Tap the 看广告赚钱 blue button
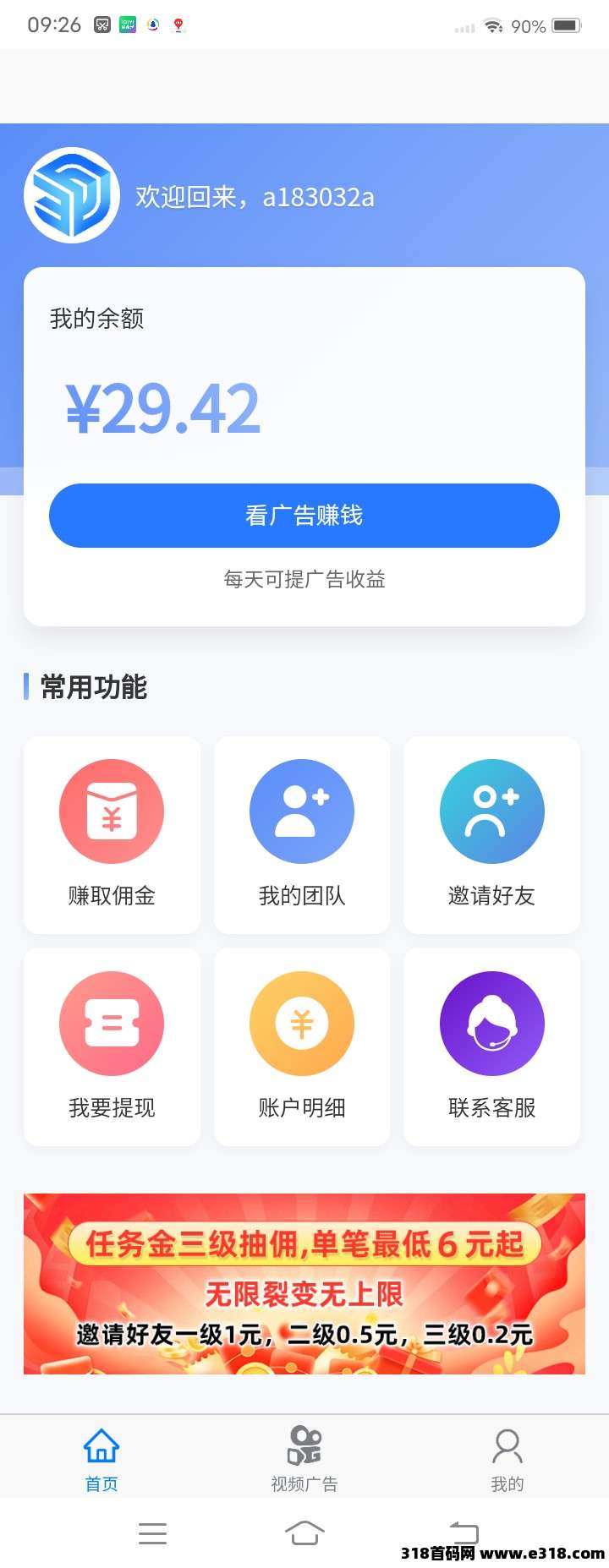Viewport: 609px width, 1568px height. [304, 516]
